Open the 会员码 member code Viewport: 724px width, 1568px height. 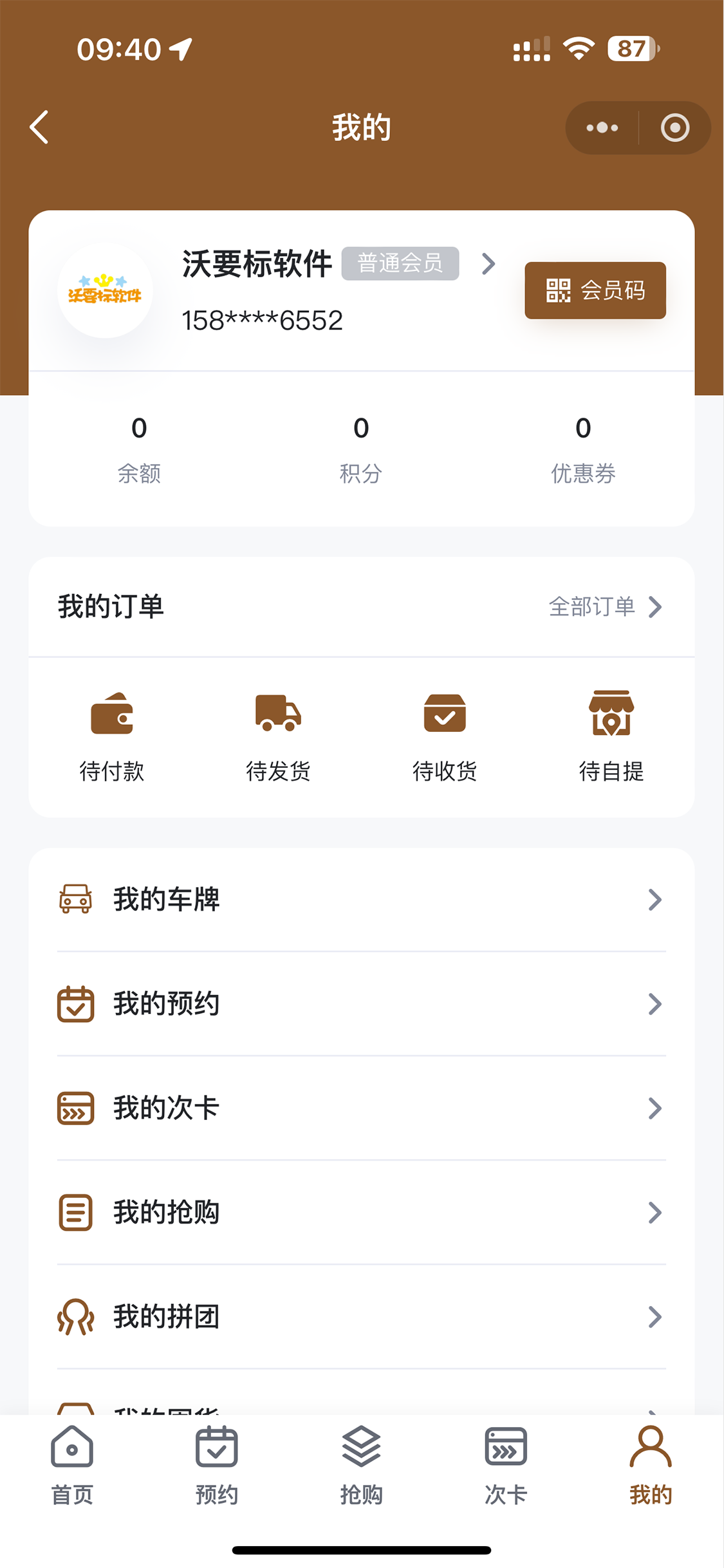click(595, 290)
